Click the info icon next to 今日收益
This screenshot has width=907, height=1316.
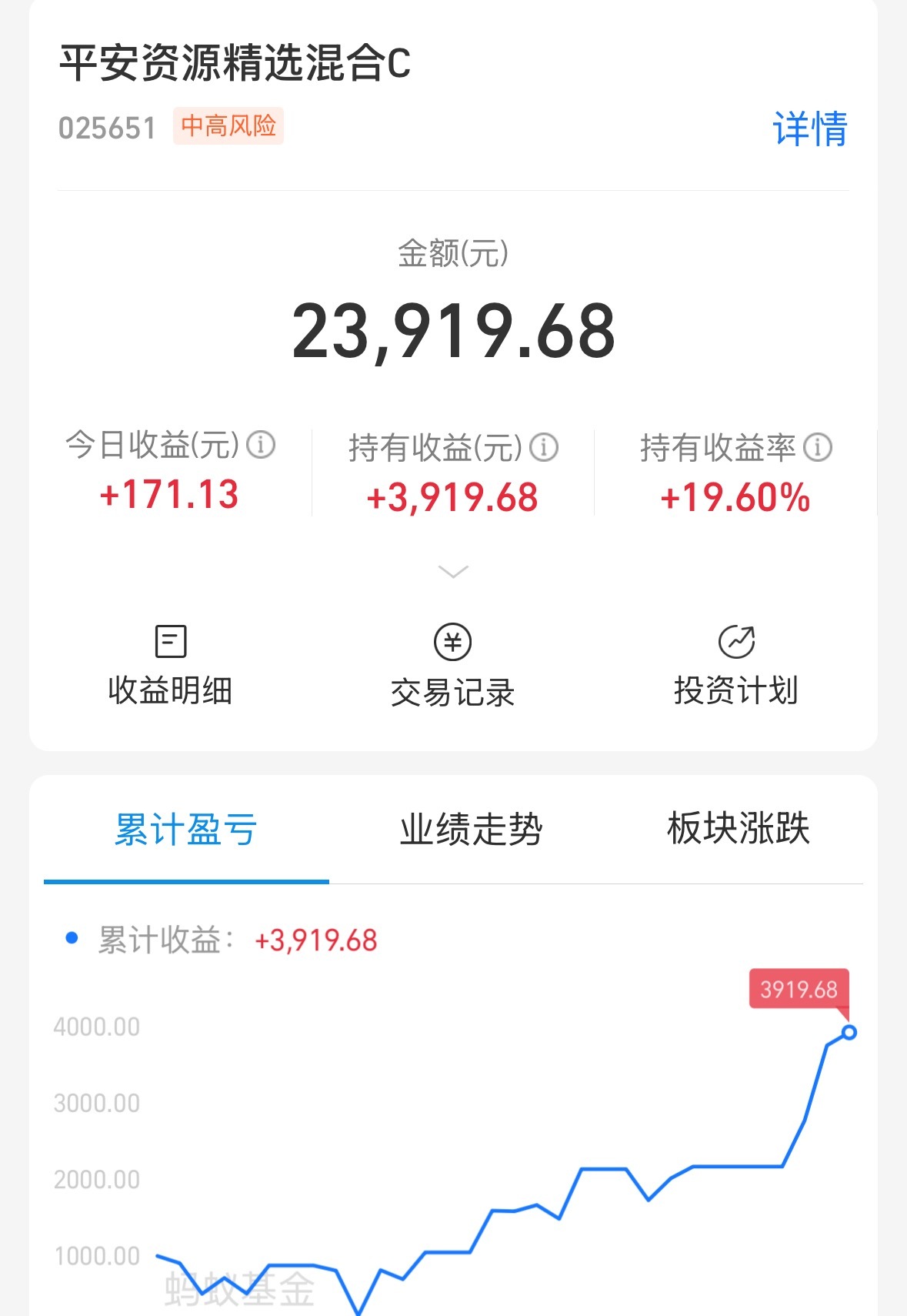262,445
